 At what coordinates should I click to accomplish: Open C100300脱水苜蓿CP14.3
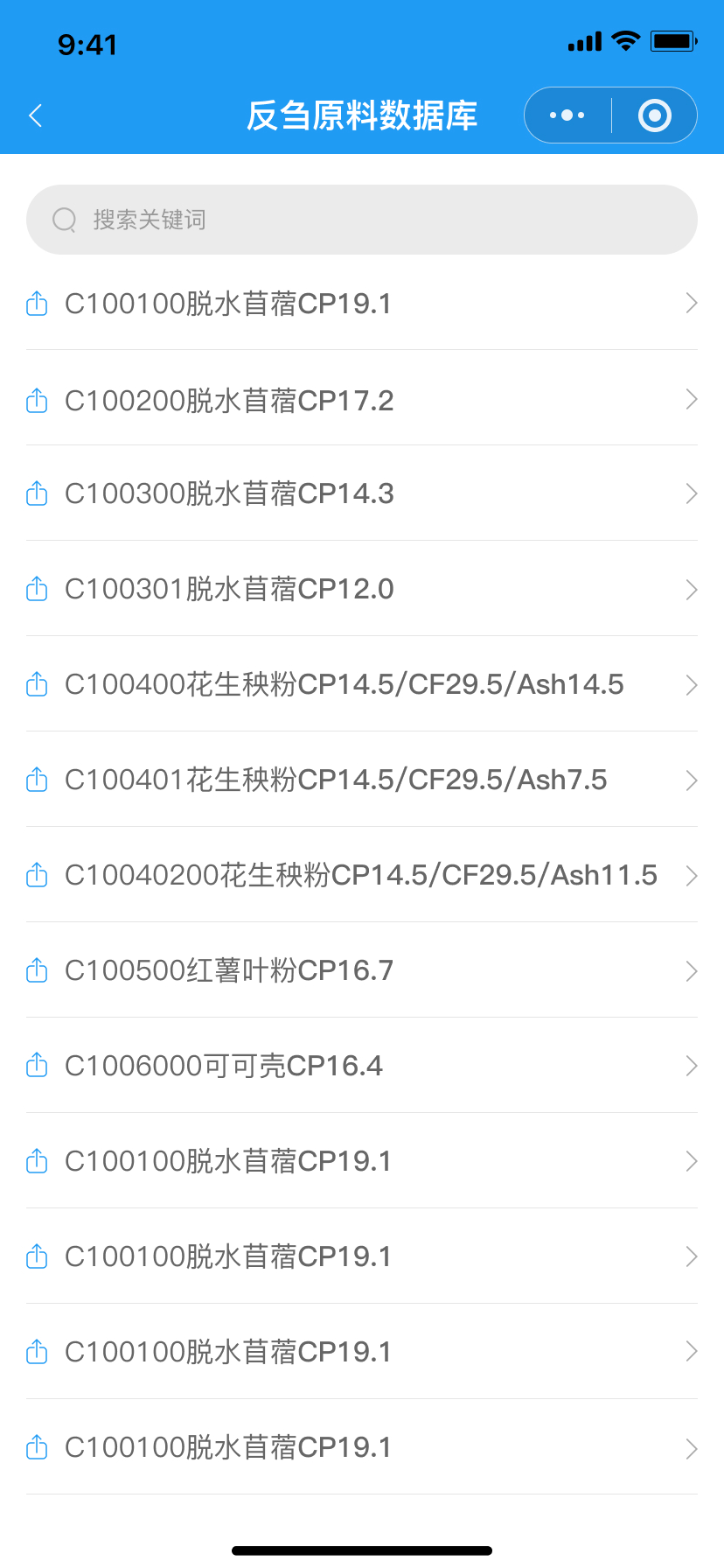(362, 493)
